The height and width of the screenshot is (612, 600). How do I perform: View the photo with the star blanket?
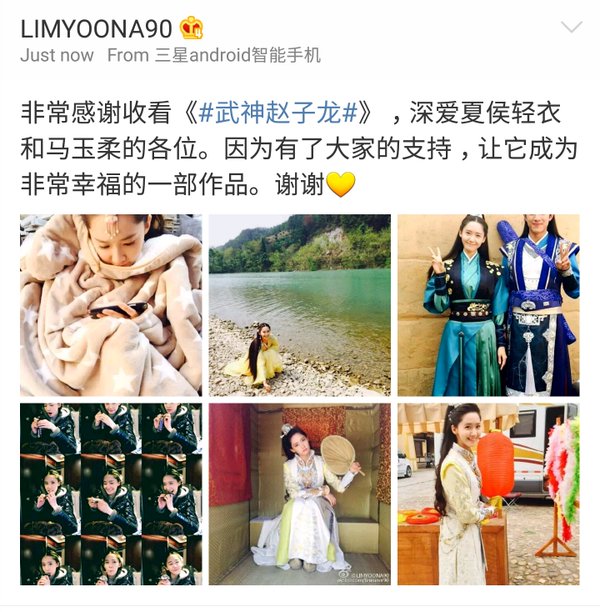pos(110,305)
